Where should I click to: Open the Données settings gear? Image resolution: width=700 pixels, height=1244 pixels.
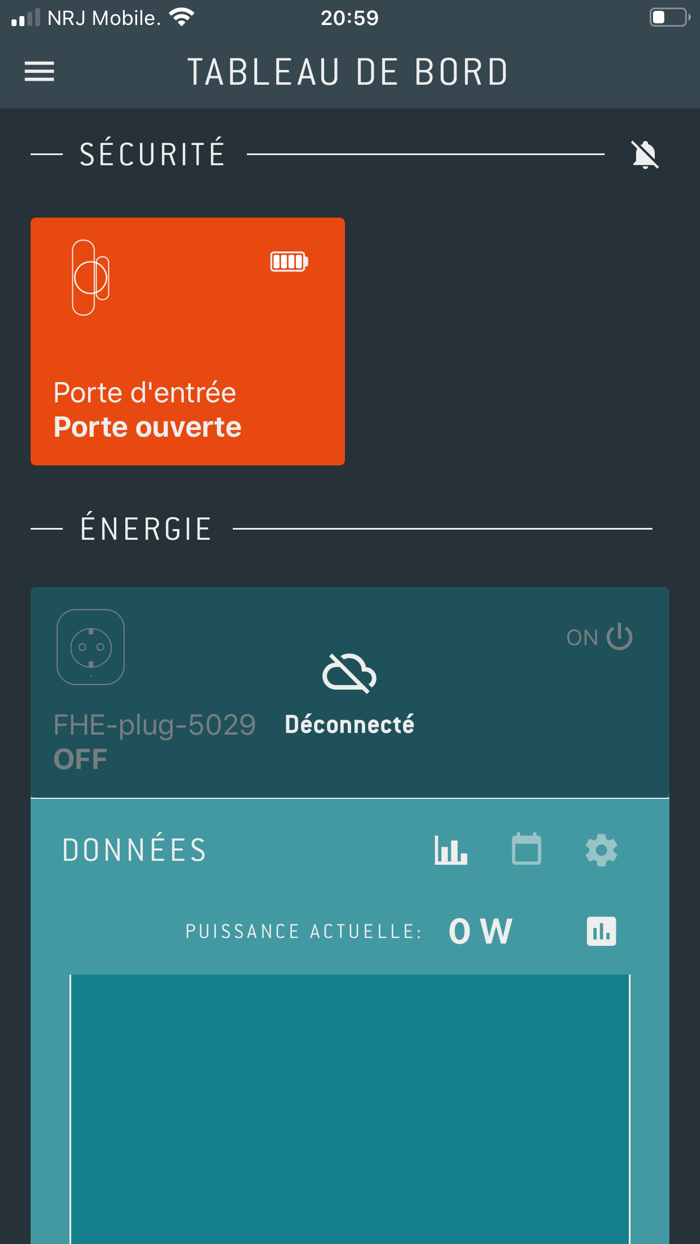[x=601, y=850]
